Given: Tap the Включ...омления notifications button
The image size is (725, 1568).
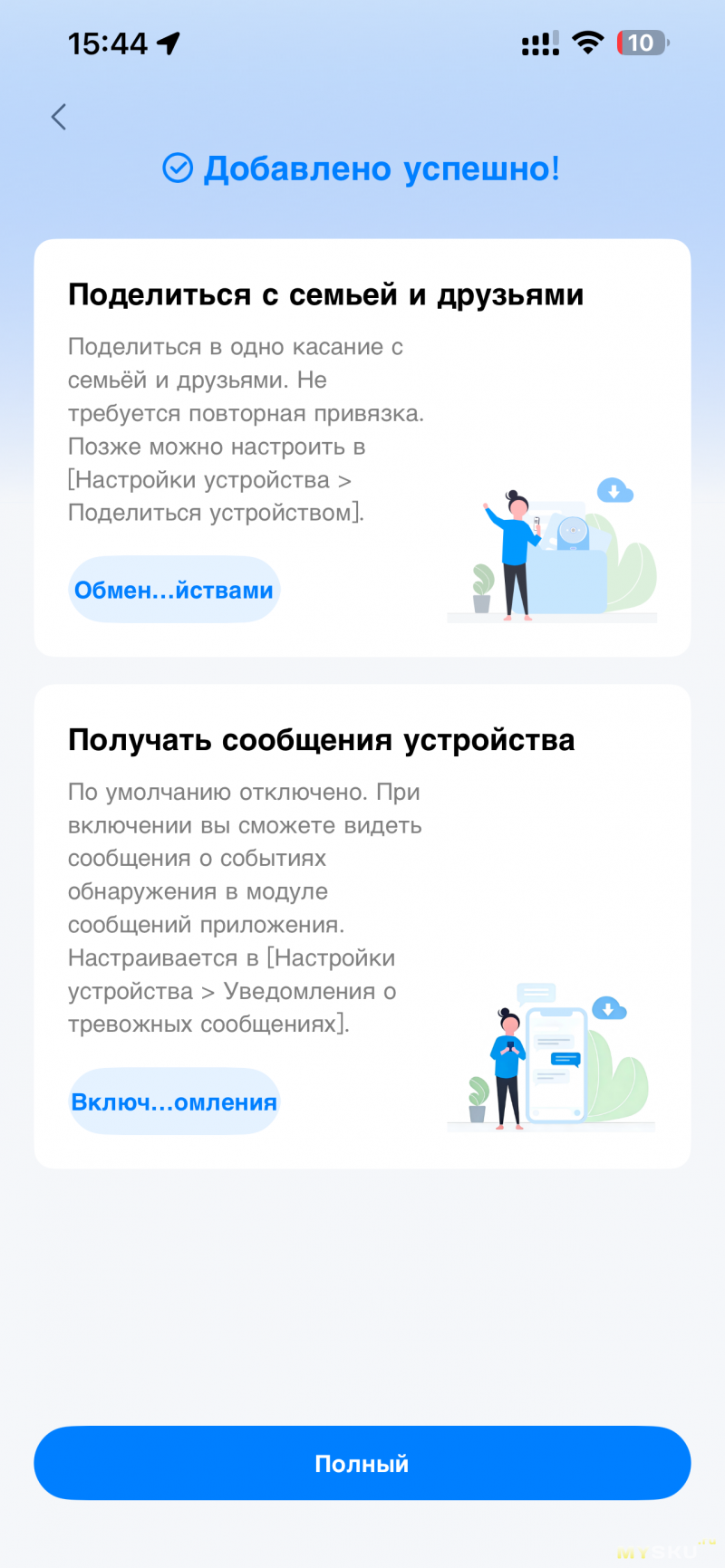Looking at the screenshot, I should [x=174, y=1101].
